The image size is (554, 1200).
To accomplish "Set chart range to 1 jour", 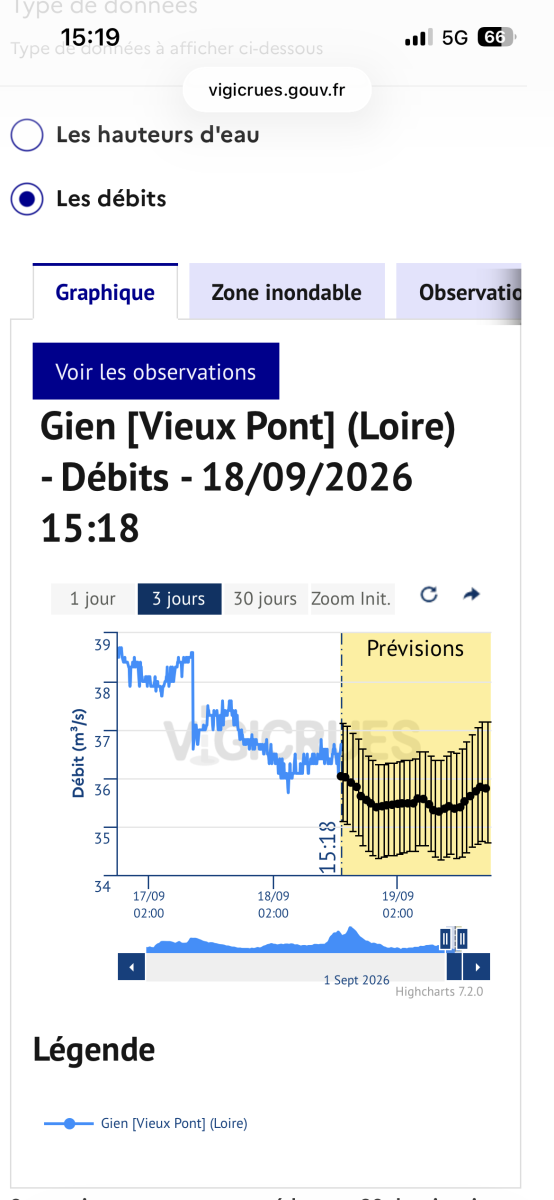I will point(93,599).
